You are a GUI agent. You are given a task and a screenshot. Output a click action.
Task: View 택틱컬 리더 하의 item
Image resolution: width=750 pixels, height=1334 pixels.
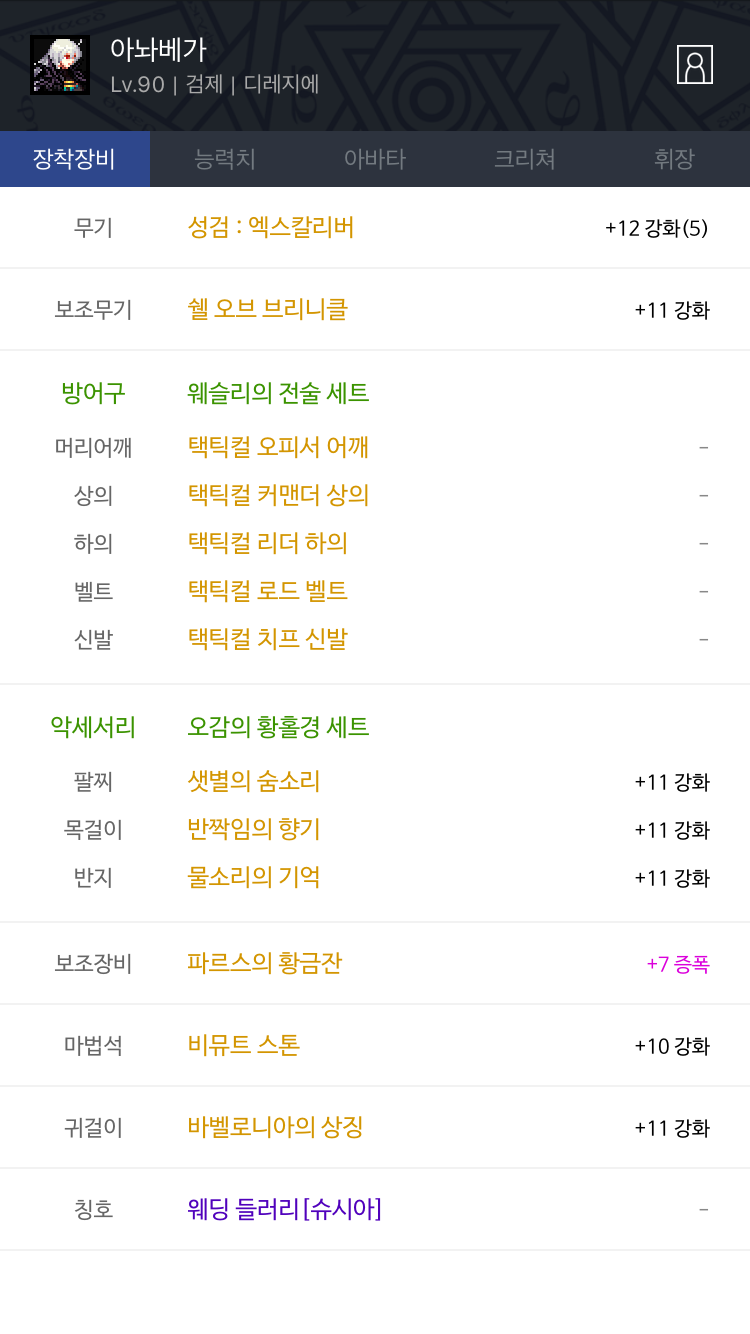pyautogui.click(x=267, y=542)
